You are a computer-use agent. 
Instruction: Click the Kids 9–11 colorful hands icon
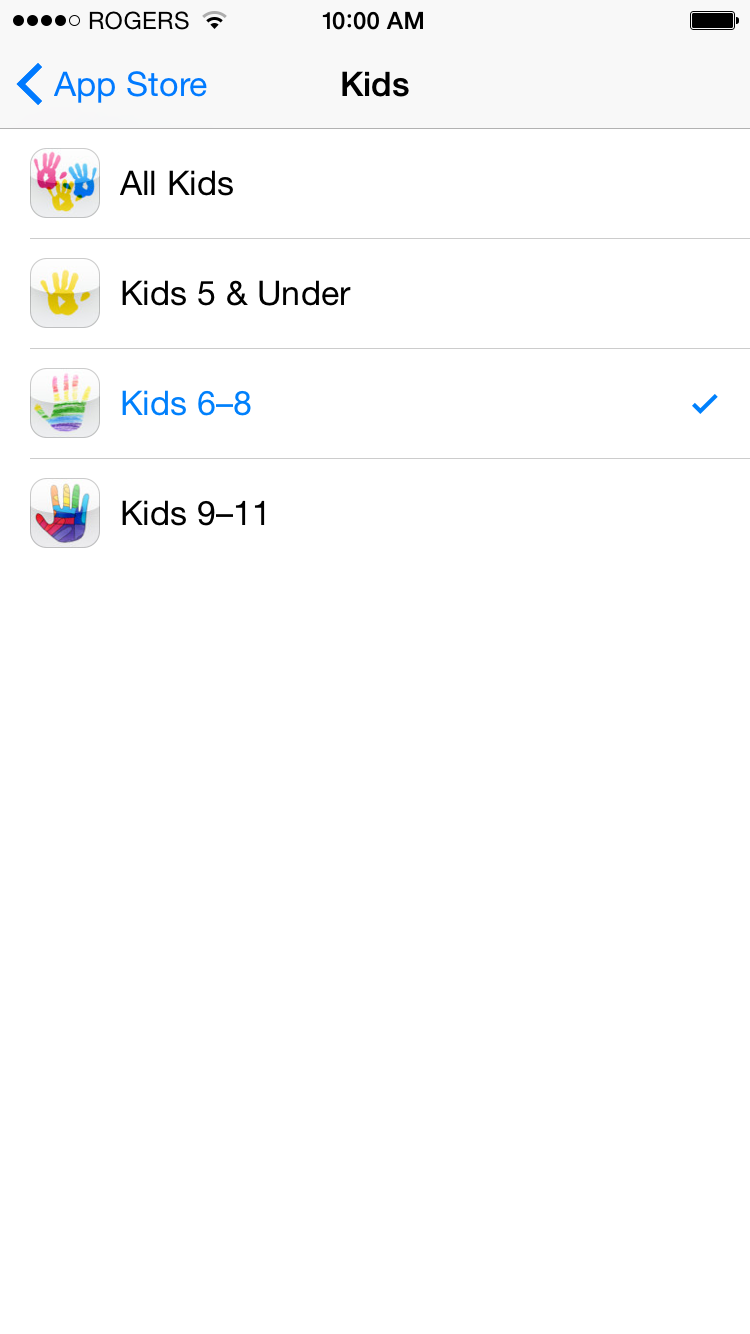coord(64,513)
